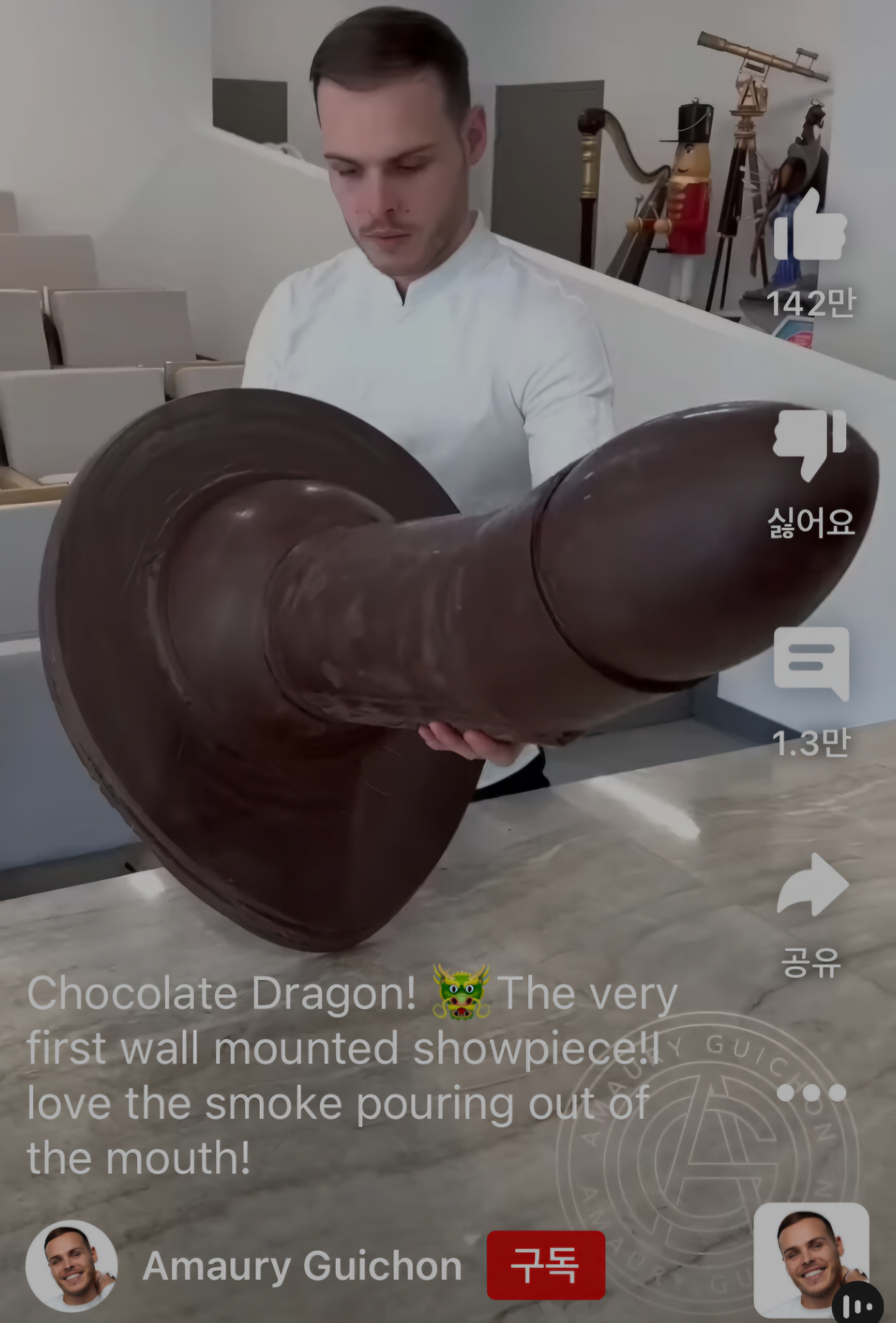Dislike the video with thumbs down
The image size is (896, 1323).
pyautogui.click(x=810, y=444)
